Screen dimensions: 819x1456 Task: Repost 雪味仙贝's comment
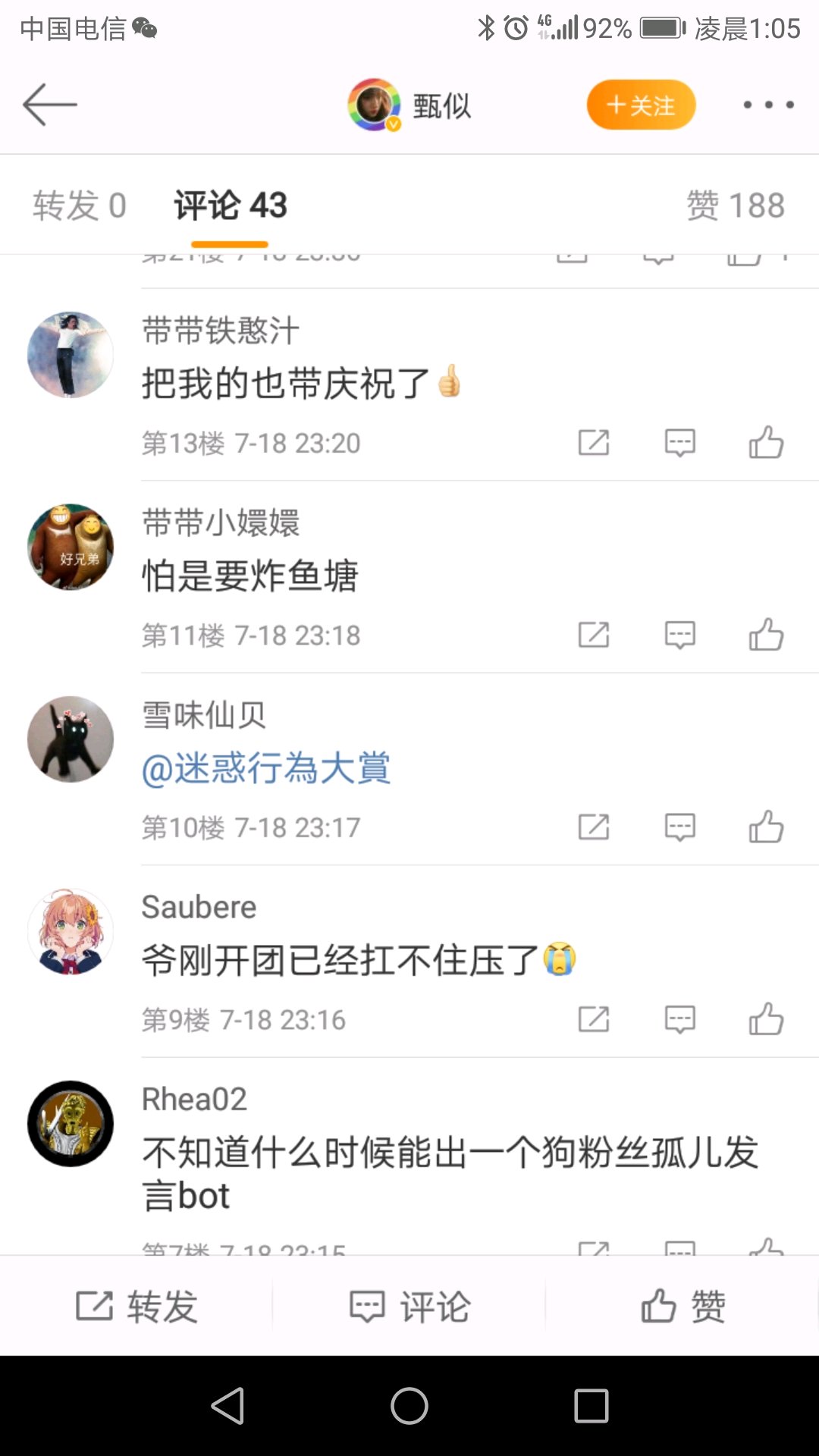click(594, 827)
